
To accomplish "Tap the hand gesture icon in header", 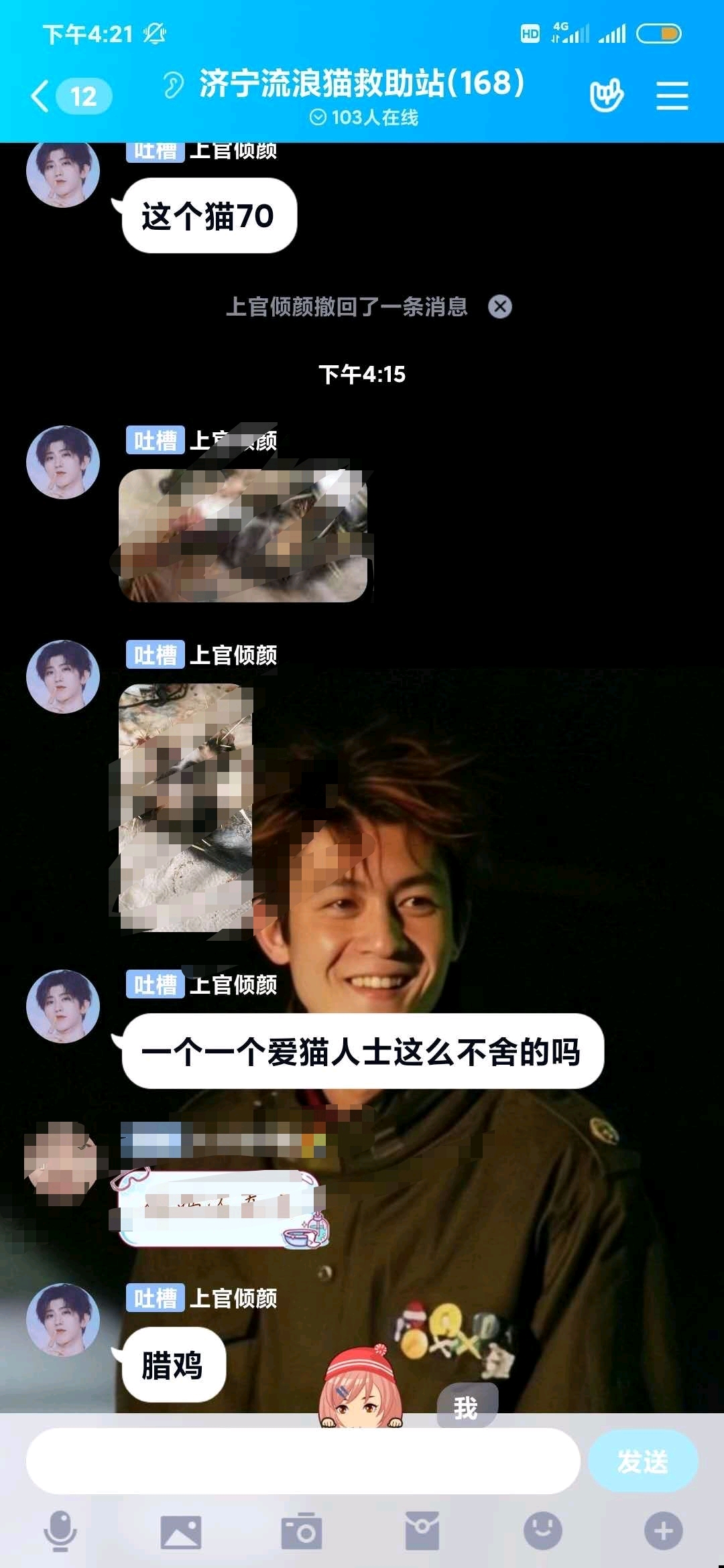I will [606, 96].
